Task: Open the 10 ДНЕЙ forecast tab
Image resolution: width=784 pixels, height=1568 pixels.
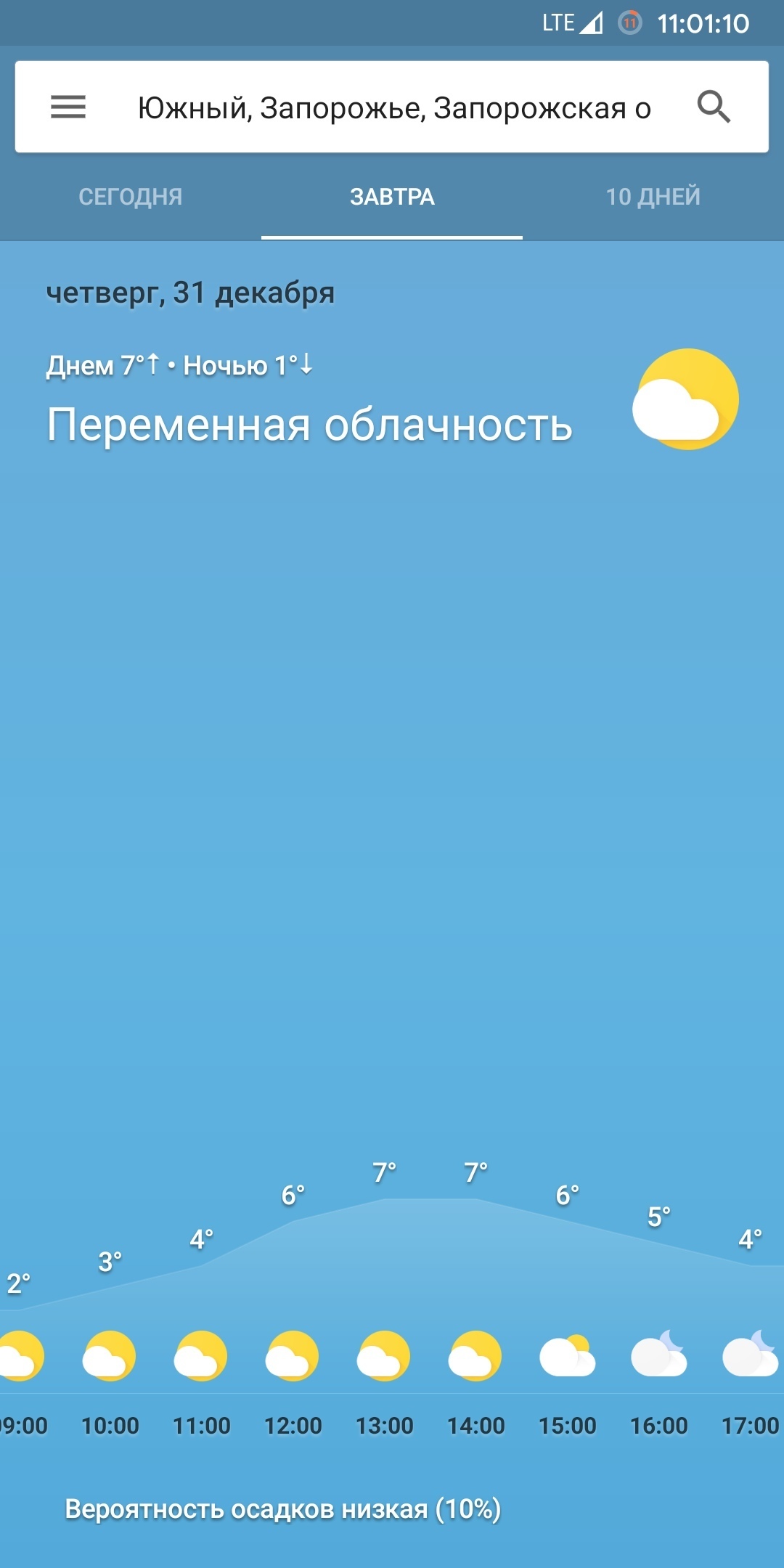Action: pos(653,197)
